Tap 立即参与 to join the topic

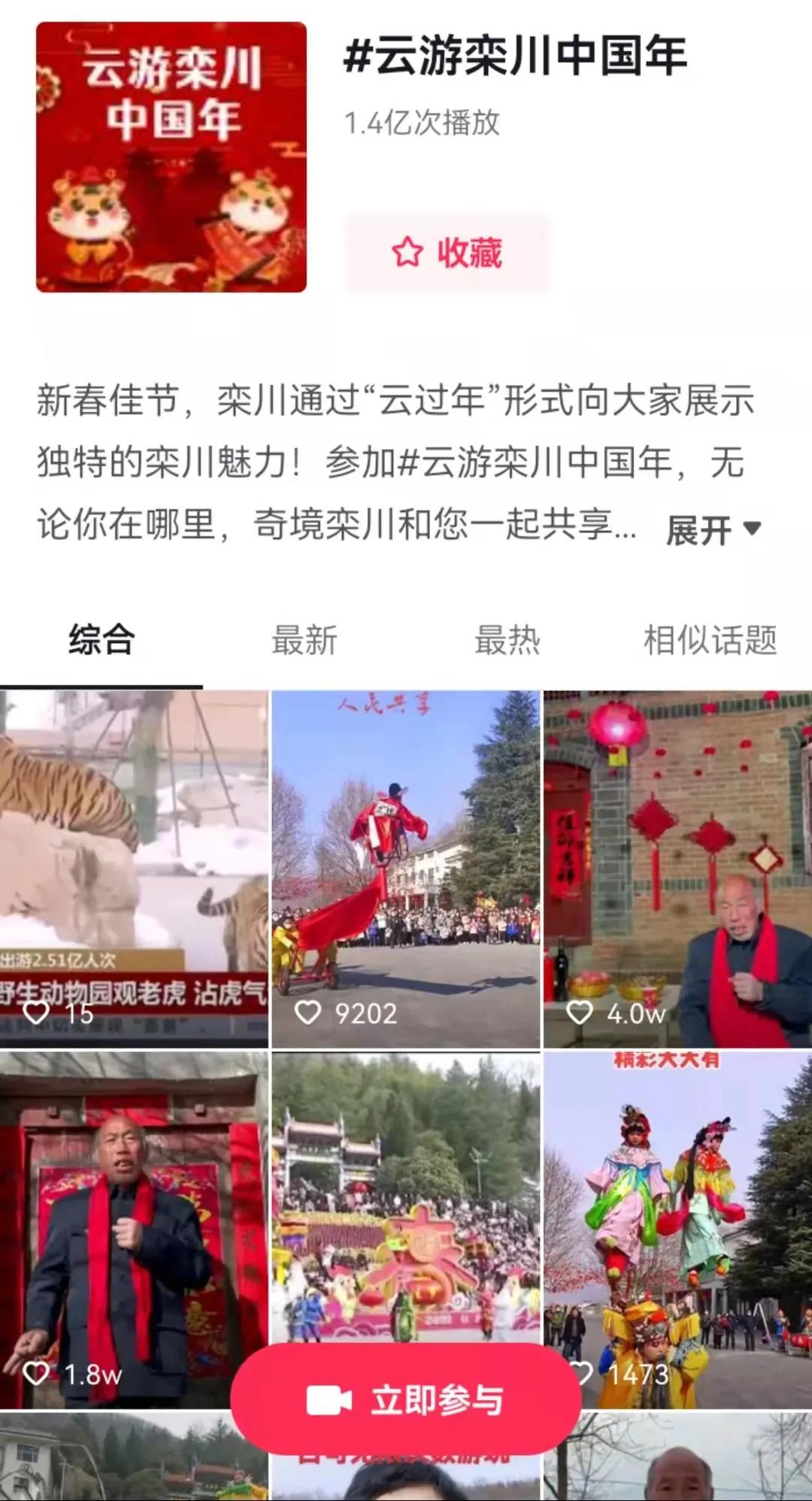(406, 1400)
